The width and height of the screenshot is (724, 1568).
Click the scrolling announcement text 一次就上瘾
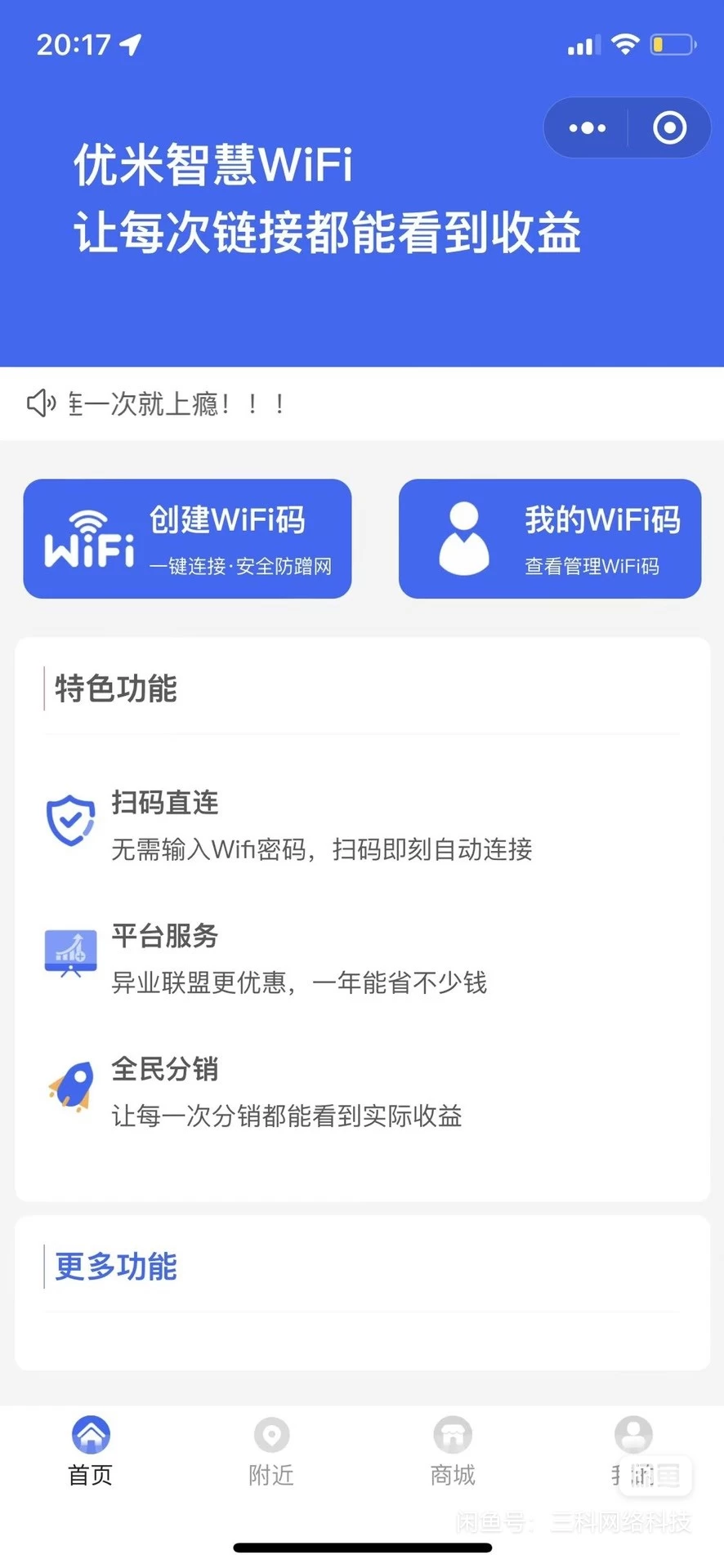point(176,403)
